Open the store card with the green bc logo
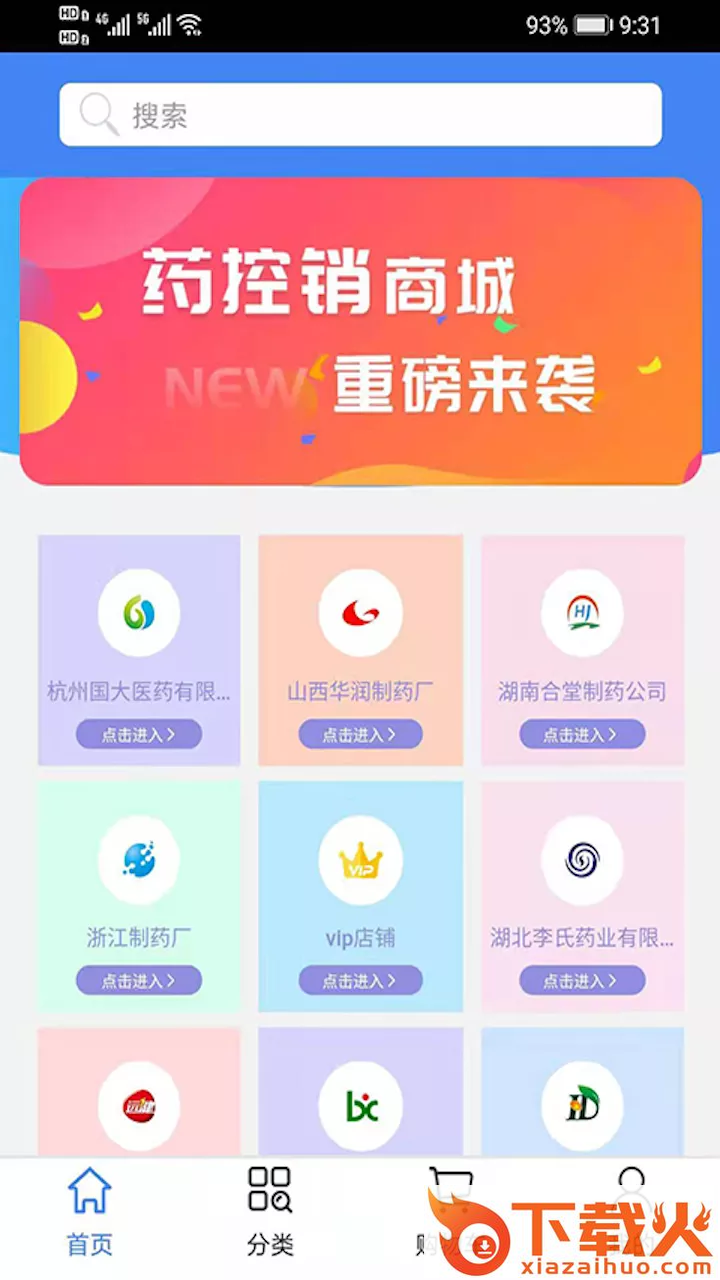This screenshot has height=1280, width=720. (360, 1092)
